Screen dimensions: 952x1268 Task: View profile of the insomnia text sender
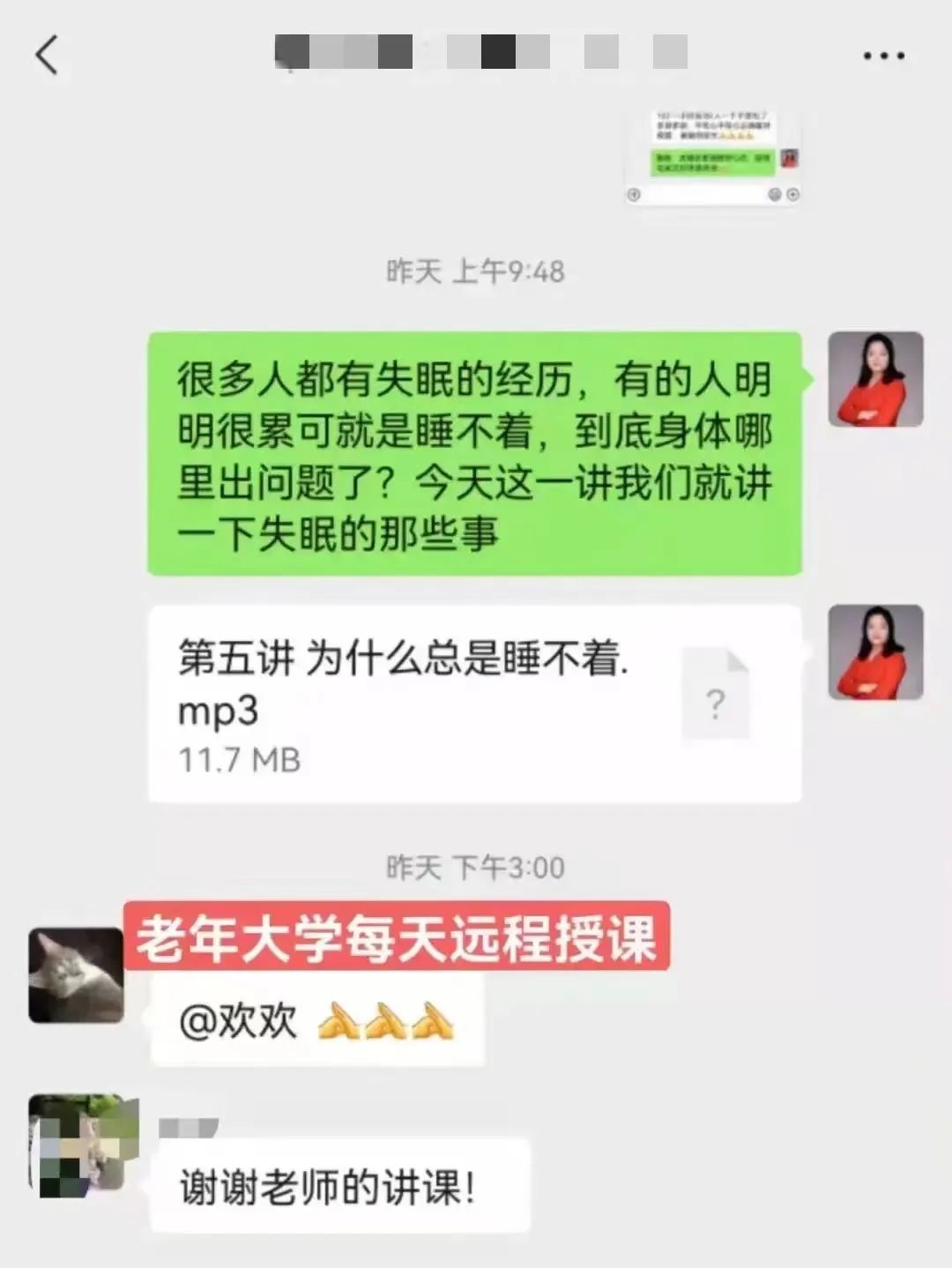[875, 379]
